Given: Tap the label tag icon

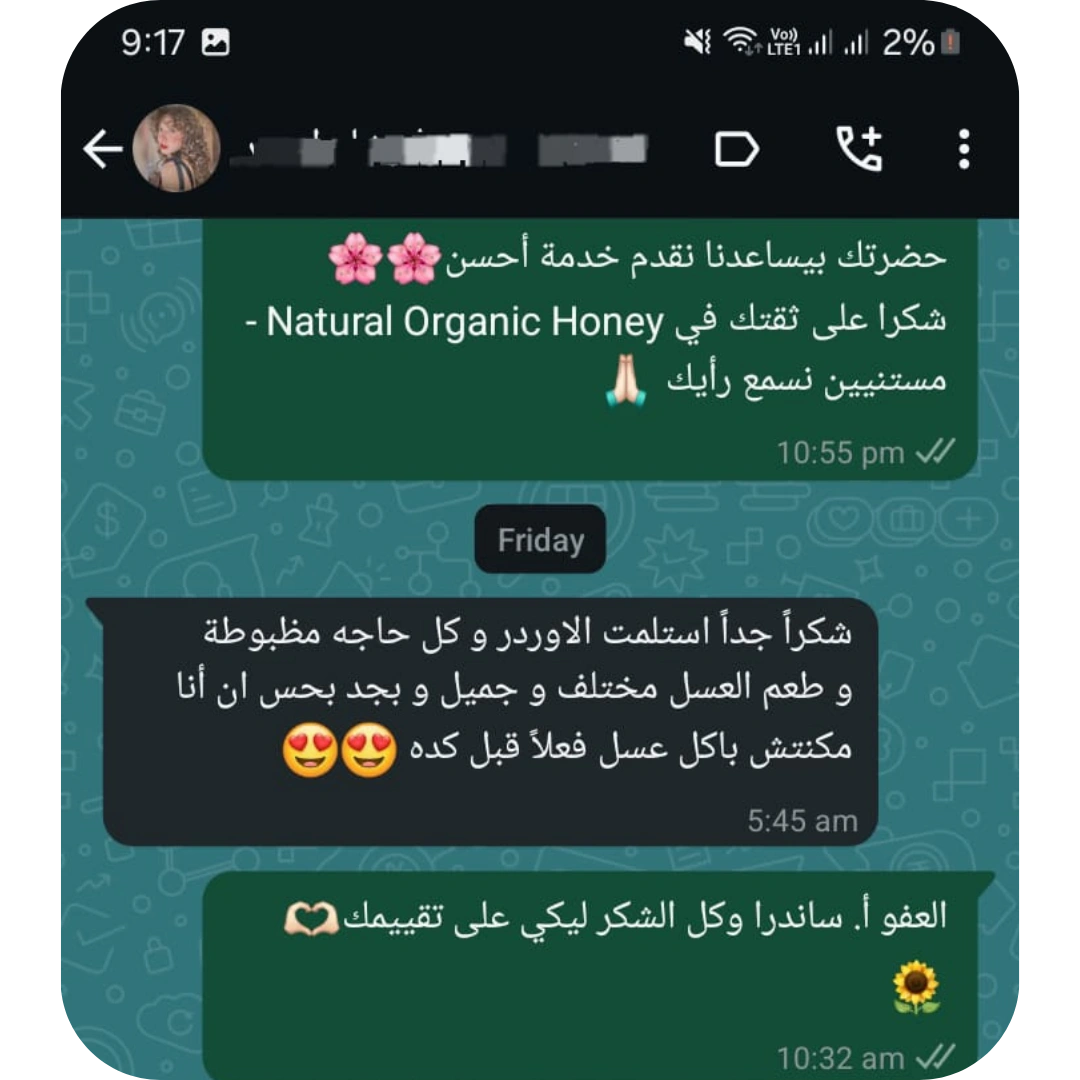Looking at the screenshot, I should 737,150.
